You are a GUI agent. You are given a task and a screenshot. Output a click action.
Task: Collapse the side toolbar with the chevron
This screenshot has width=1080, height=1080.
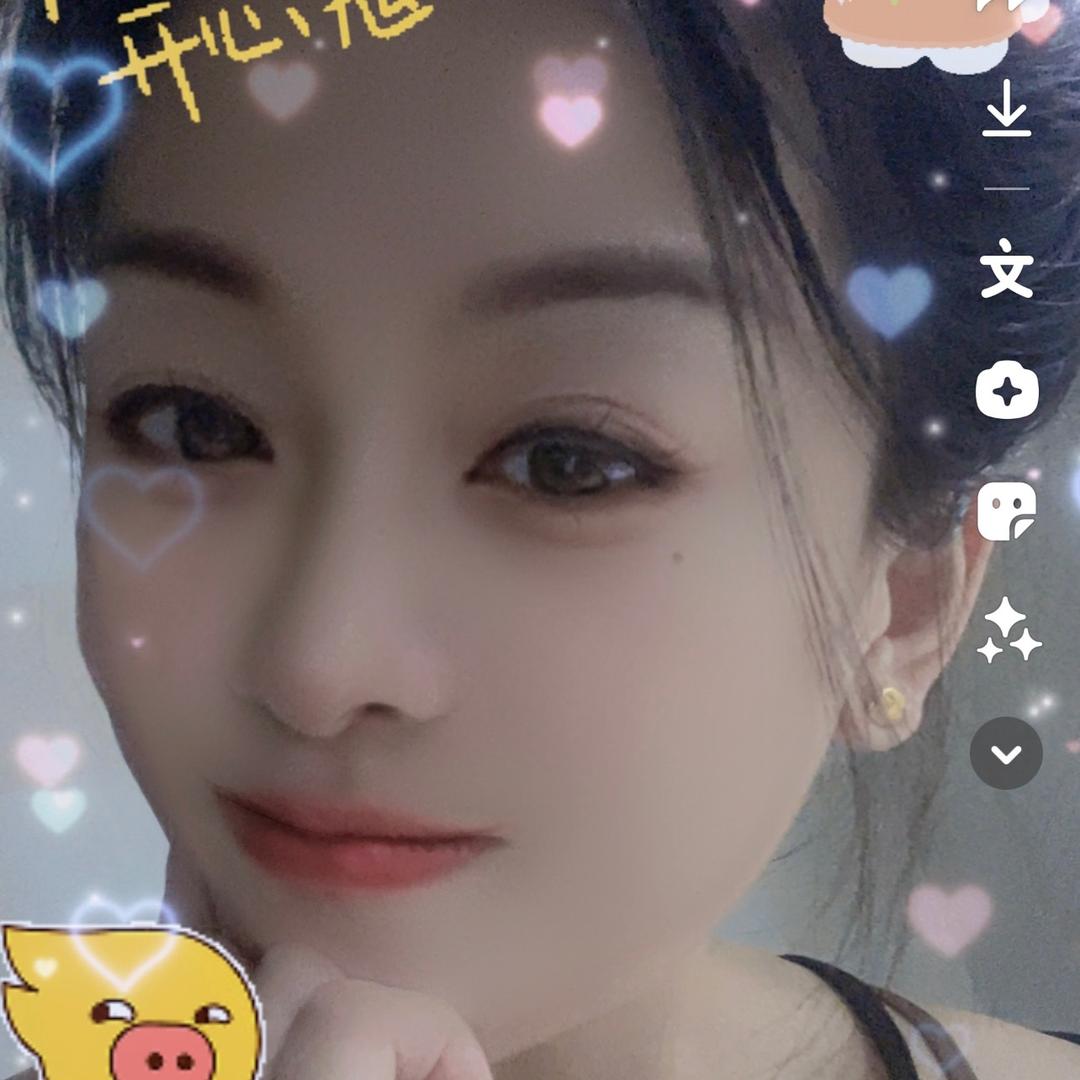click(1006, 753)
